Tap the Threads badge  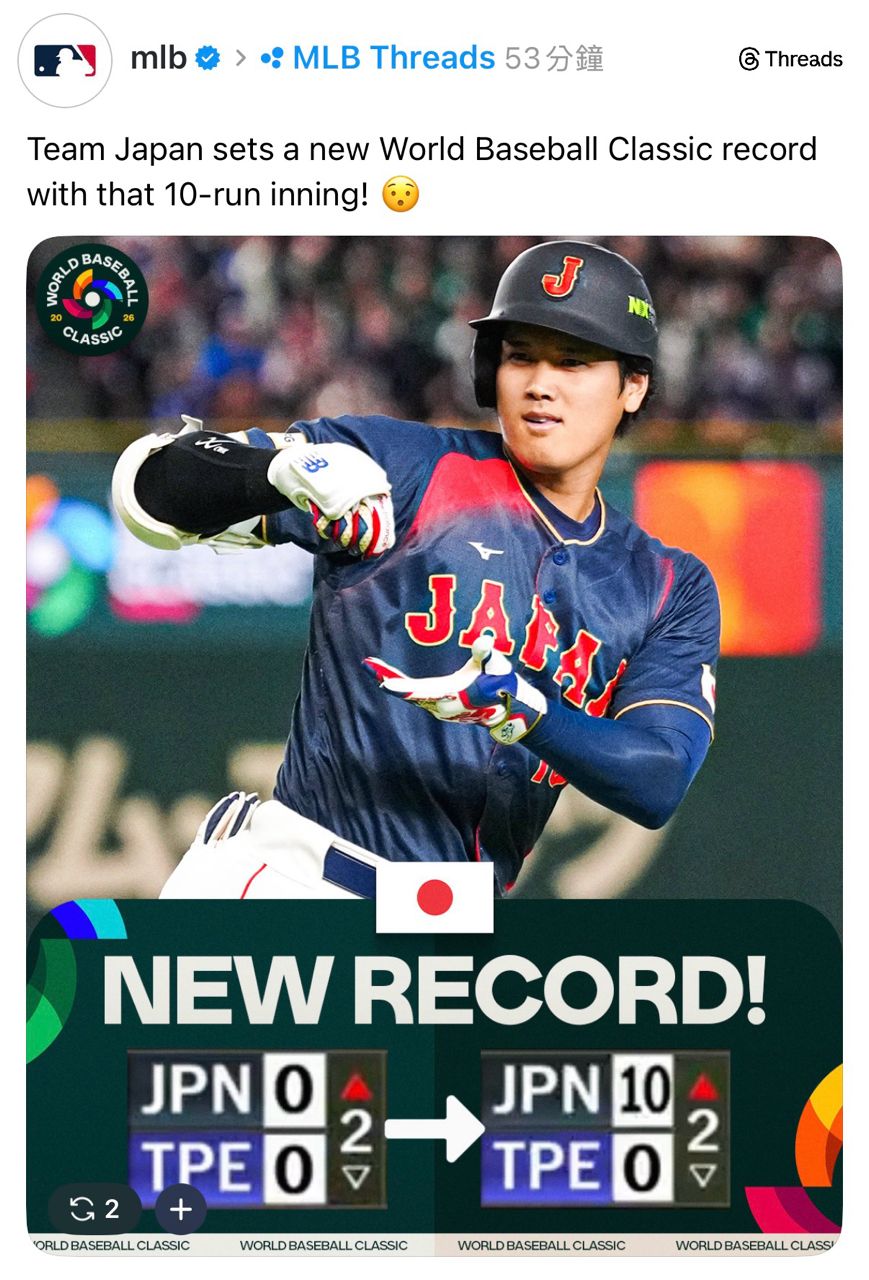point(790,60)
